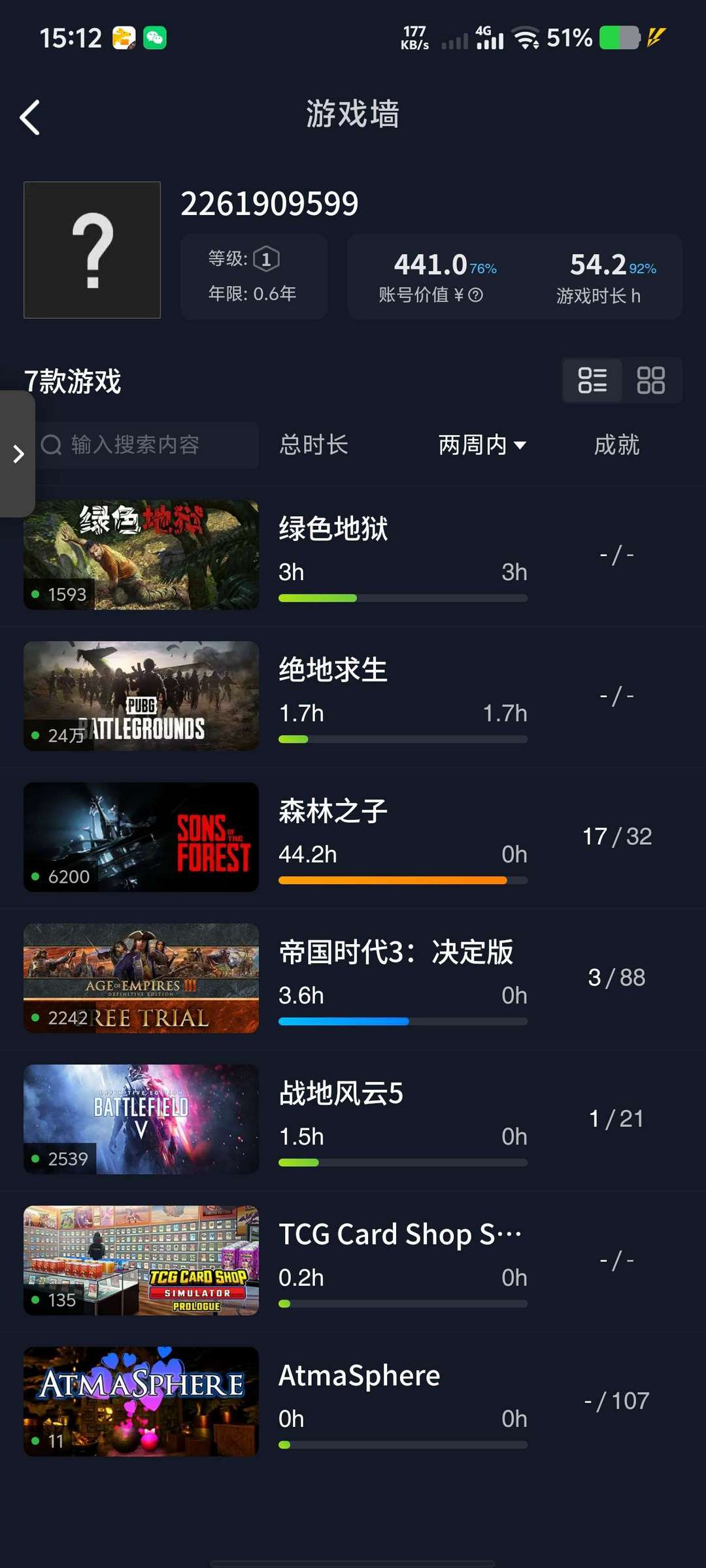706x1568 pixels.
Task: Switch to grid view layout
Action: 650,380
